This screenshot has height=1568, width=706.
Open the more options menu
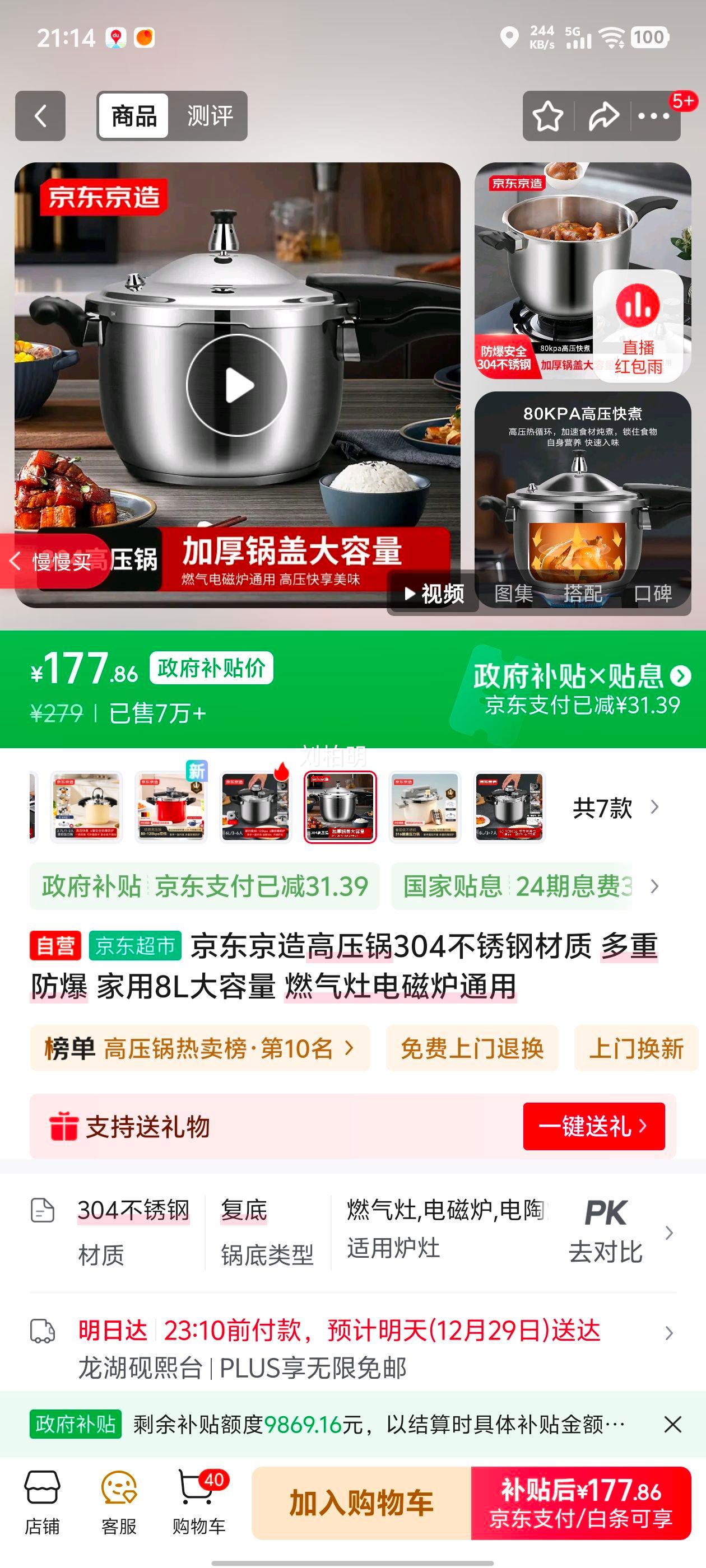654,116
